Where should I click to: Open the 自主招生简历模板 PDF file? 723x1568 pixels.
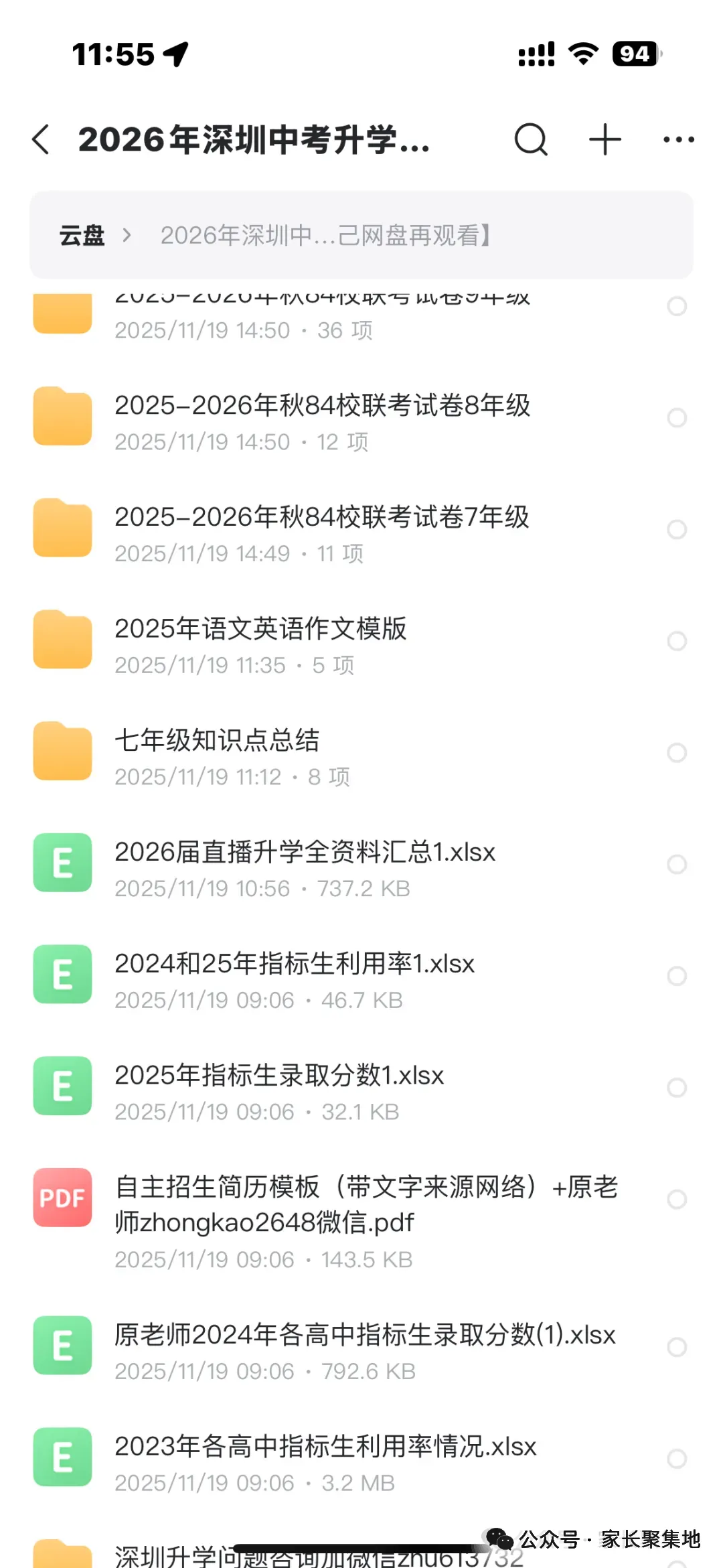366,1205
